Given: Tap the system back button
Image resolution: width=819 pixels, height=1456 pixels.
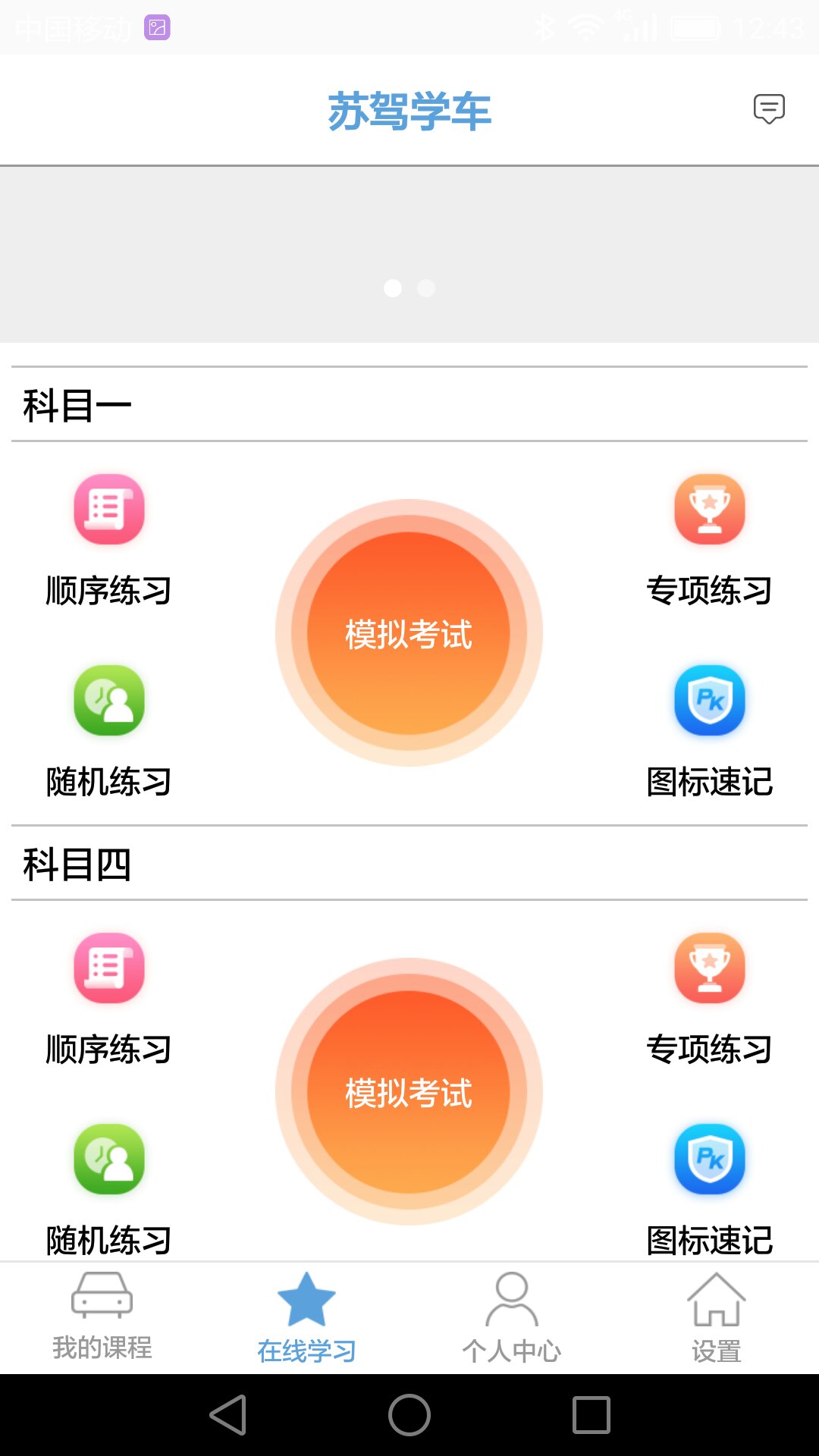Looking at the screenshot, I should pos(228,1415).
